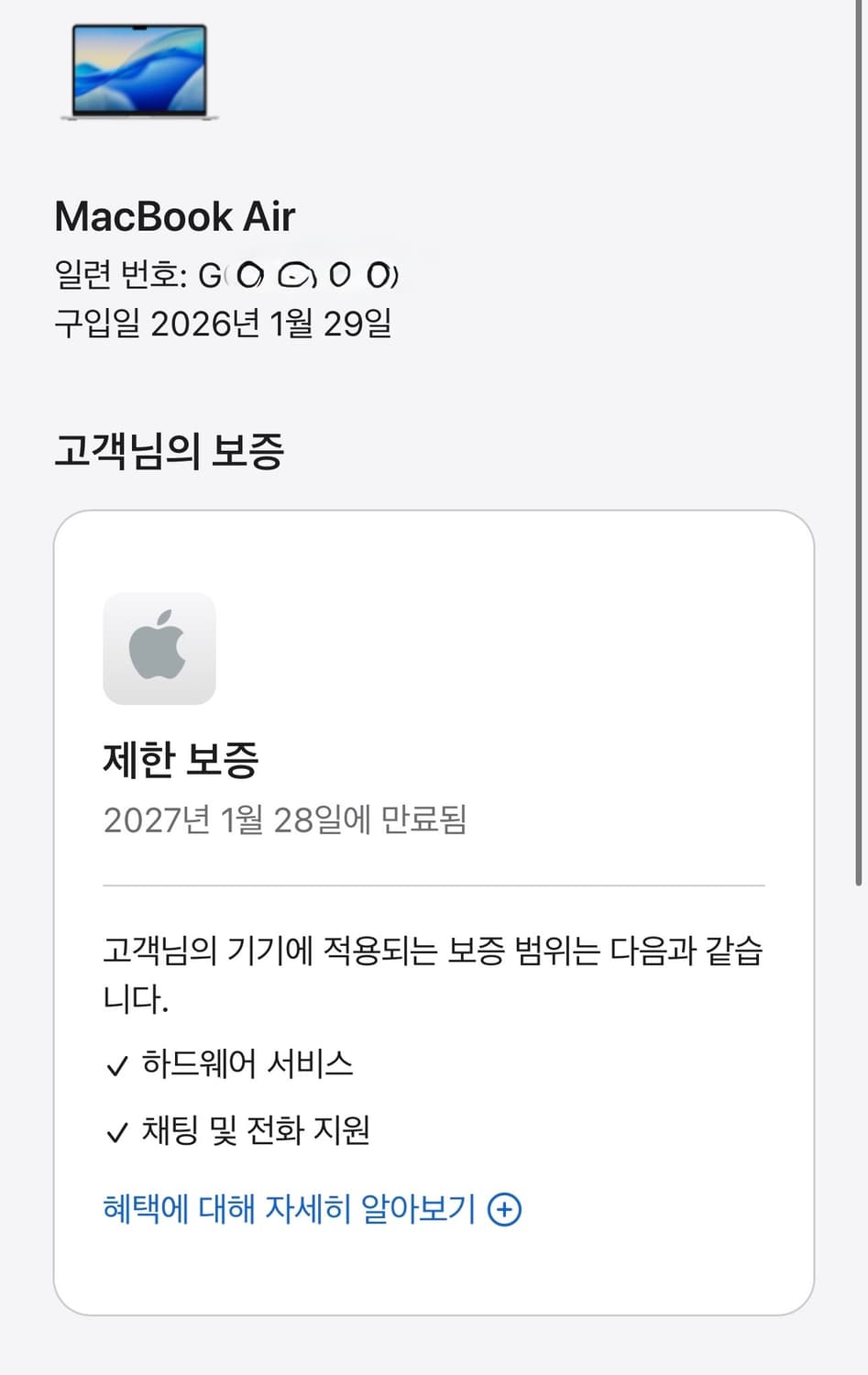Click the MacBook Air product image

(137, 73)
